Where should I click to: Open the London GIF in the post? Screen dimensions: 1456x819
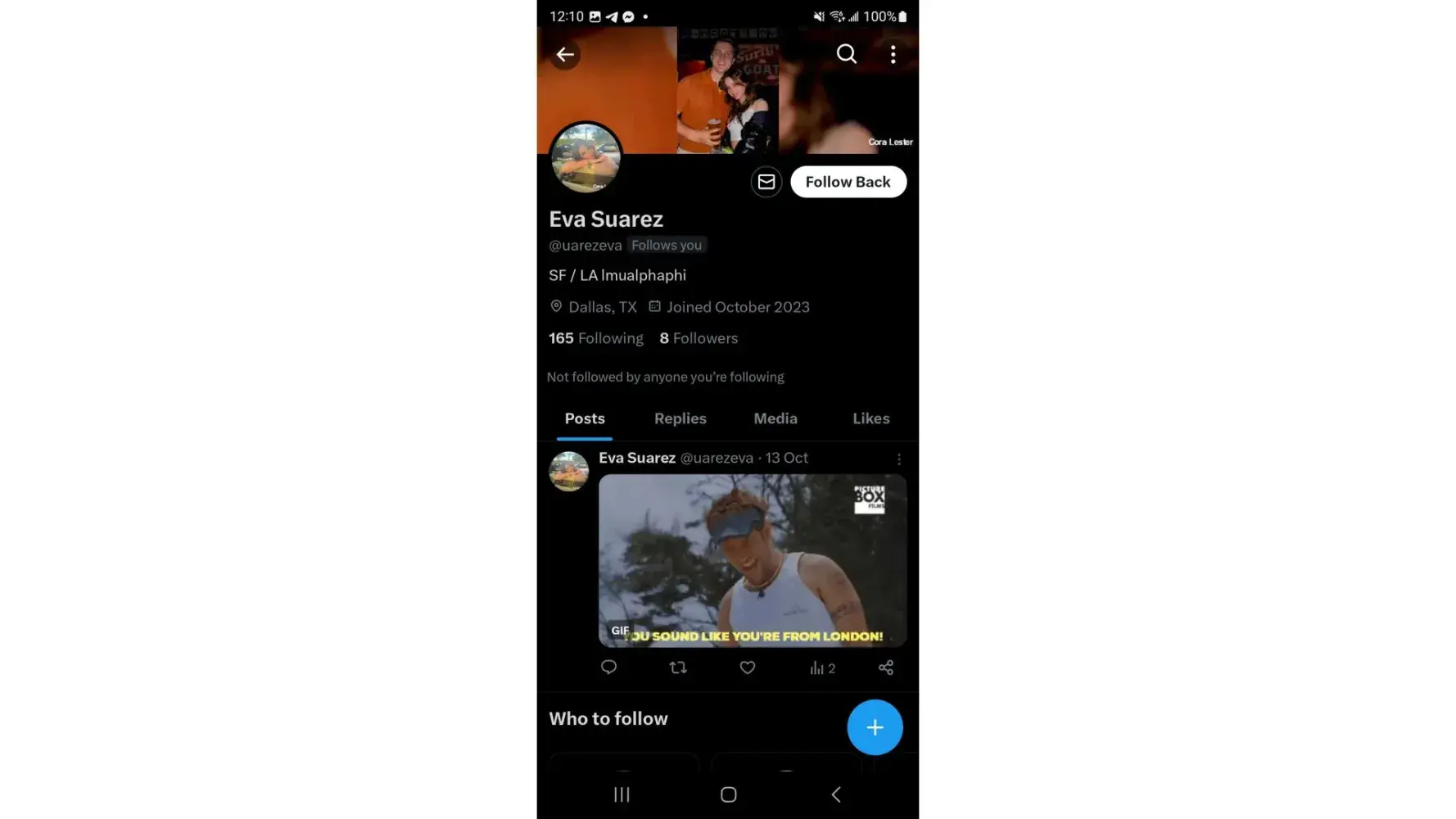[x=752, y=560]
